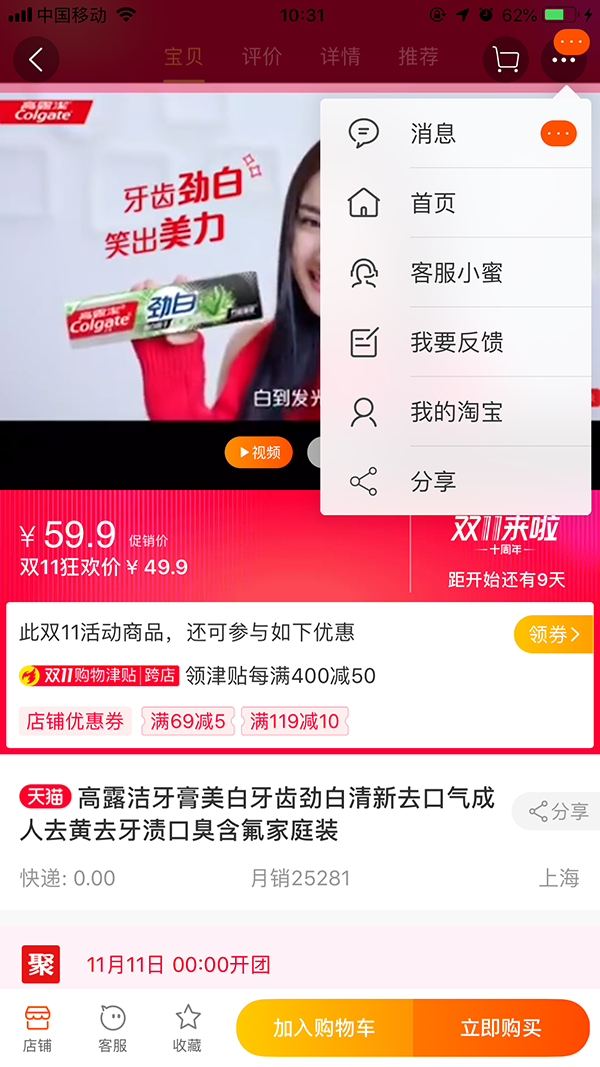Go back using the top-left arrow
This screenshot has height=1067, width=600.
coord(36,59)
